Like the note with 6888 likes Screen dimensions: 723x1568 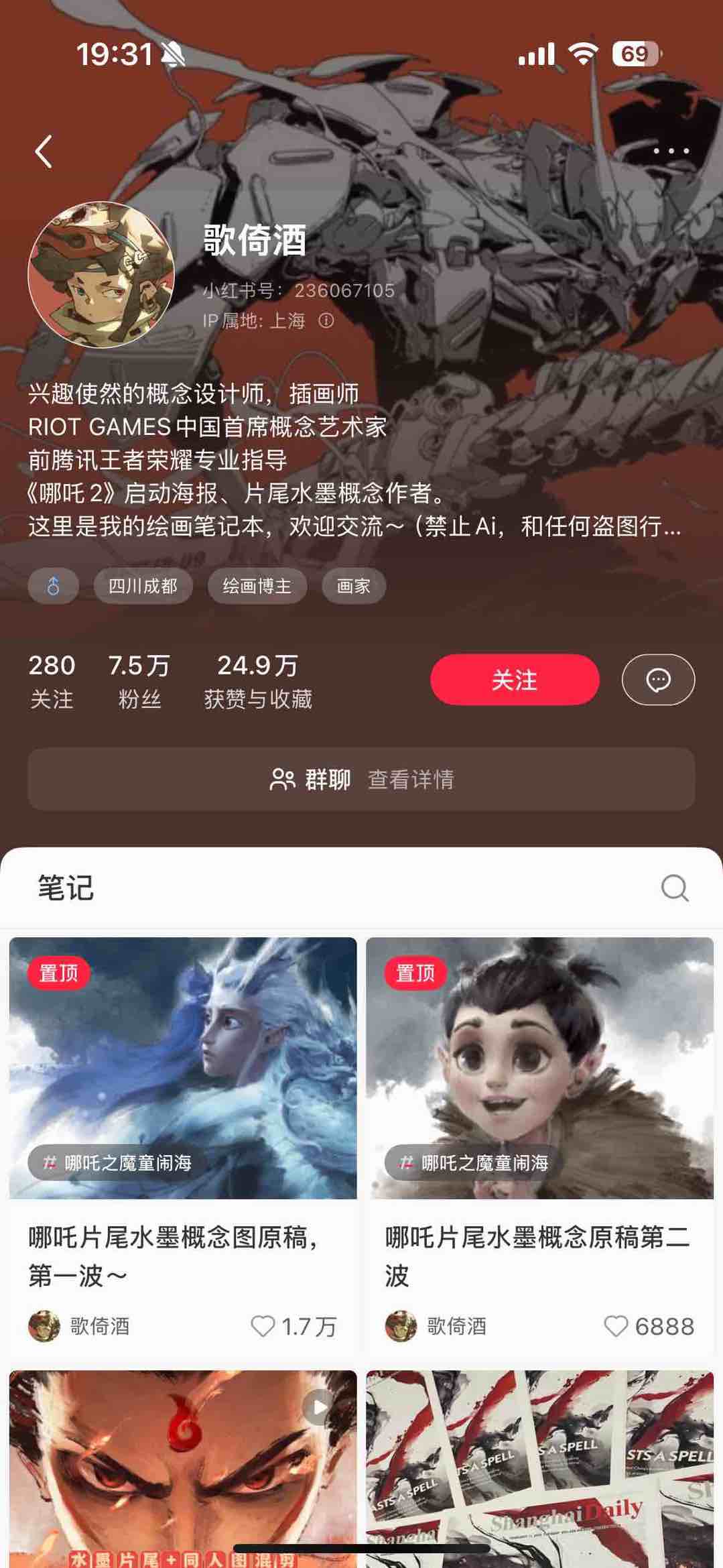(616, 1325)
